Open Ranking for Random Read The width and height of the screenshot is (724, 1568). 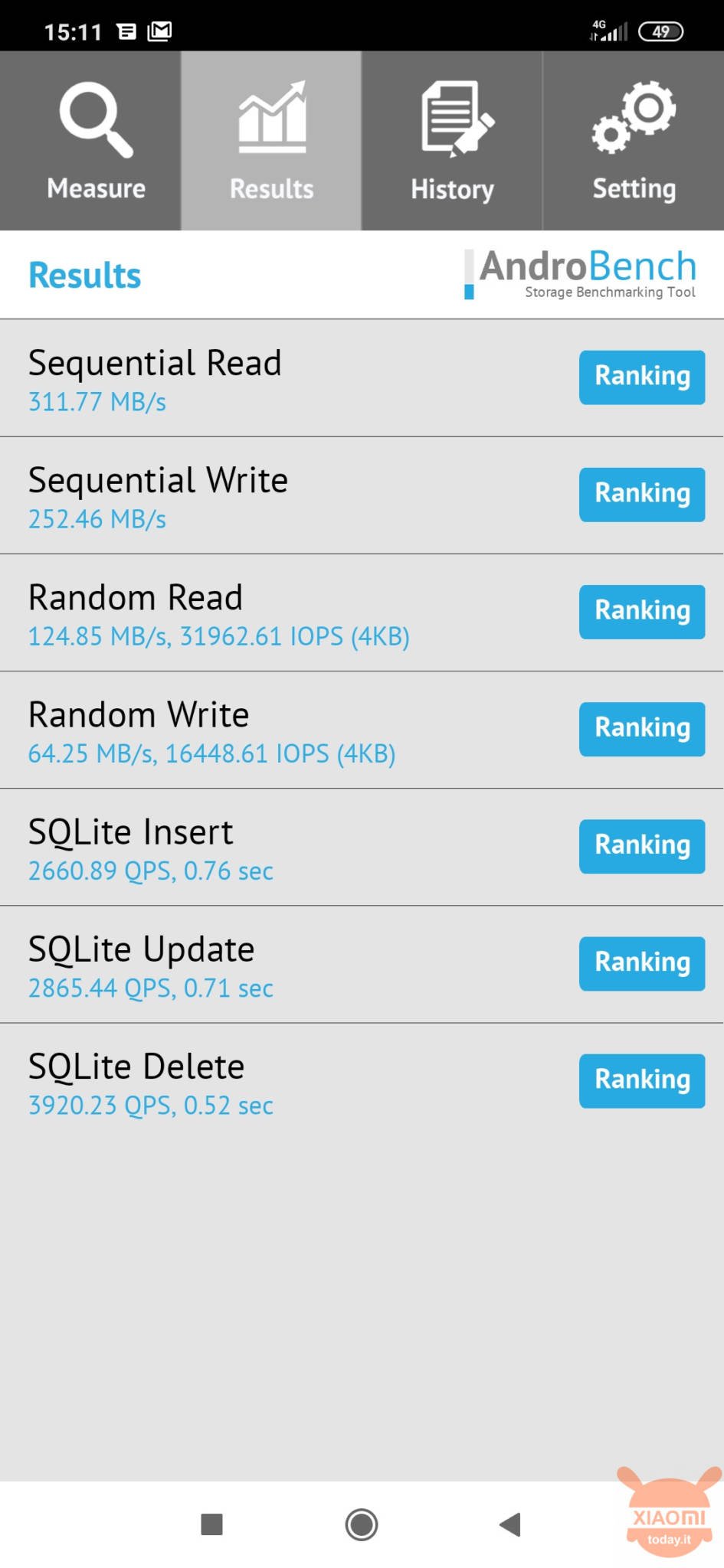coord(642,612)
